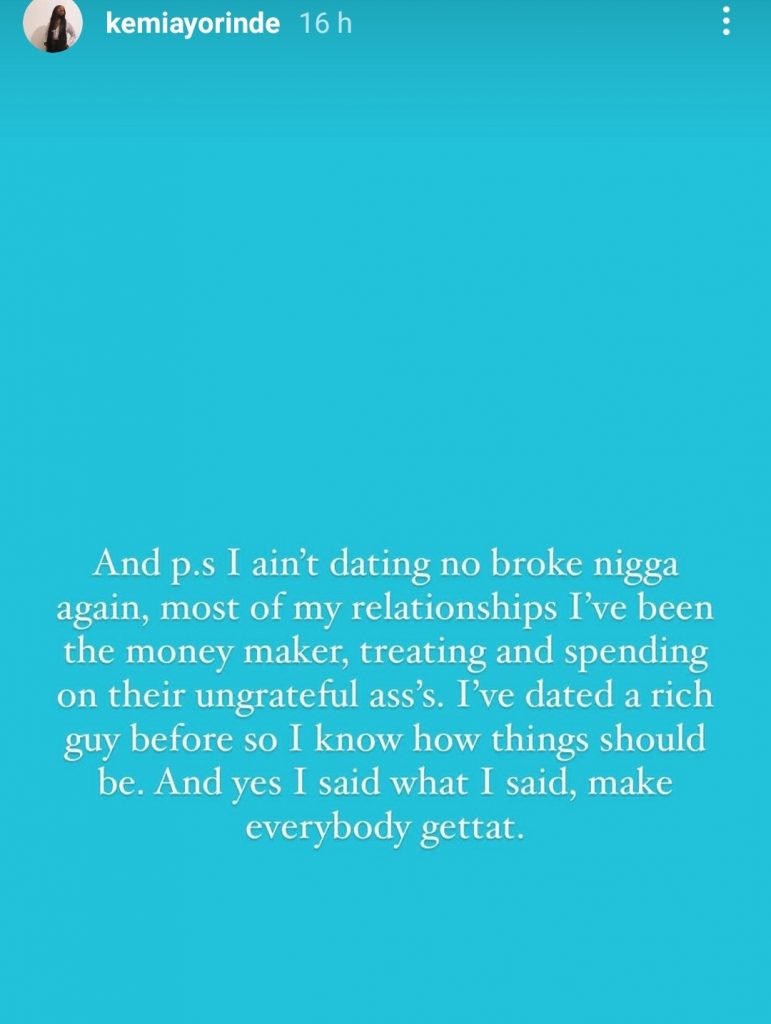Open the story overflow menu
This screenshot has width=771, height=1024.
[x=726, y=22]
